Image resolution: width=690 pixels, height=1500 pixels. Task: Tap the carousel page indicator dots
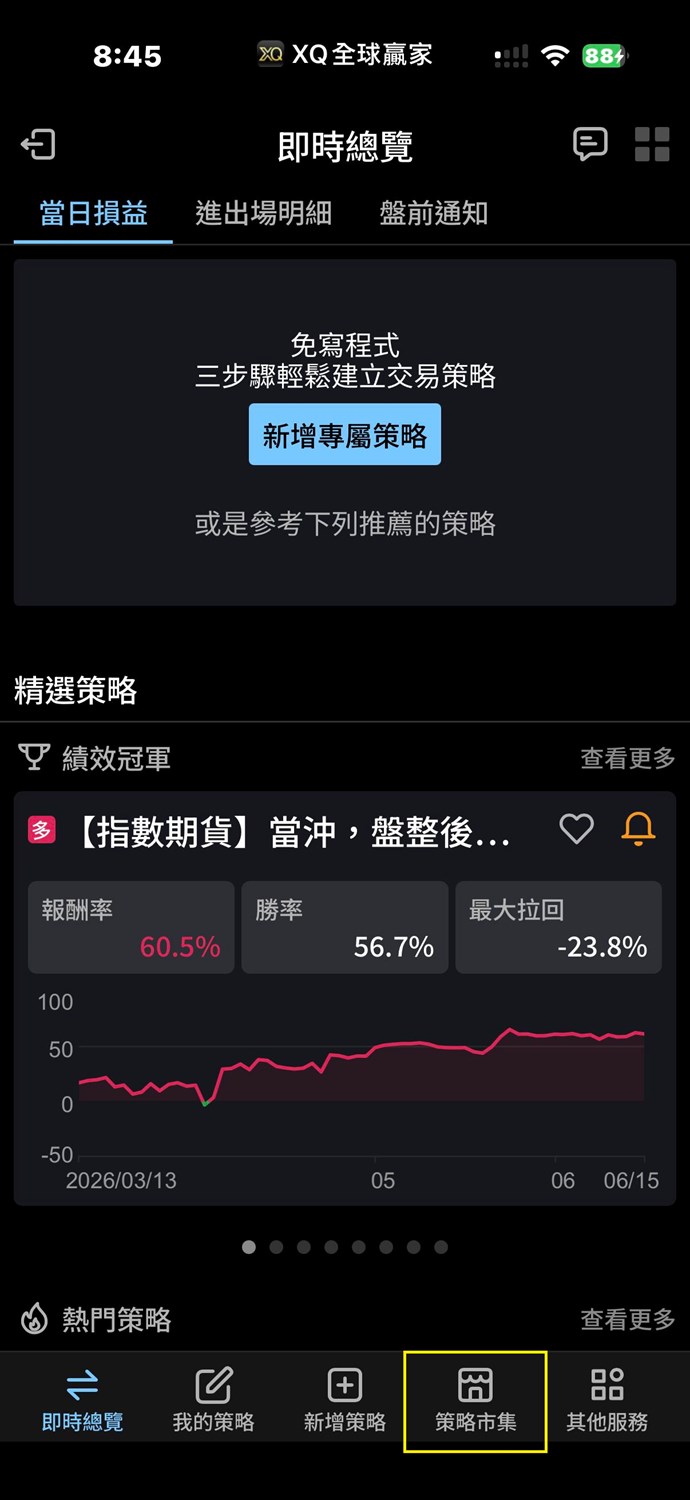tap(345, 1247)
